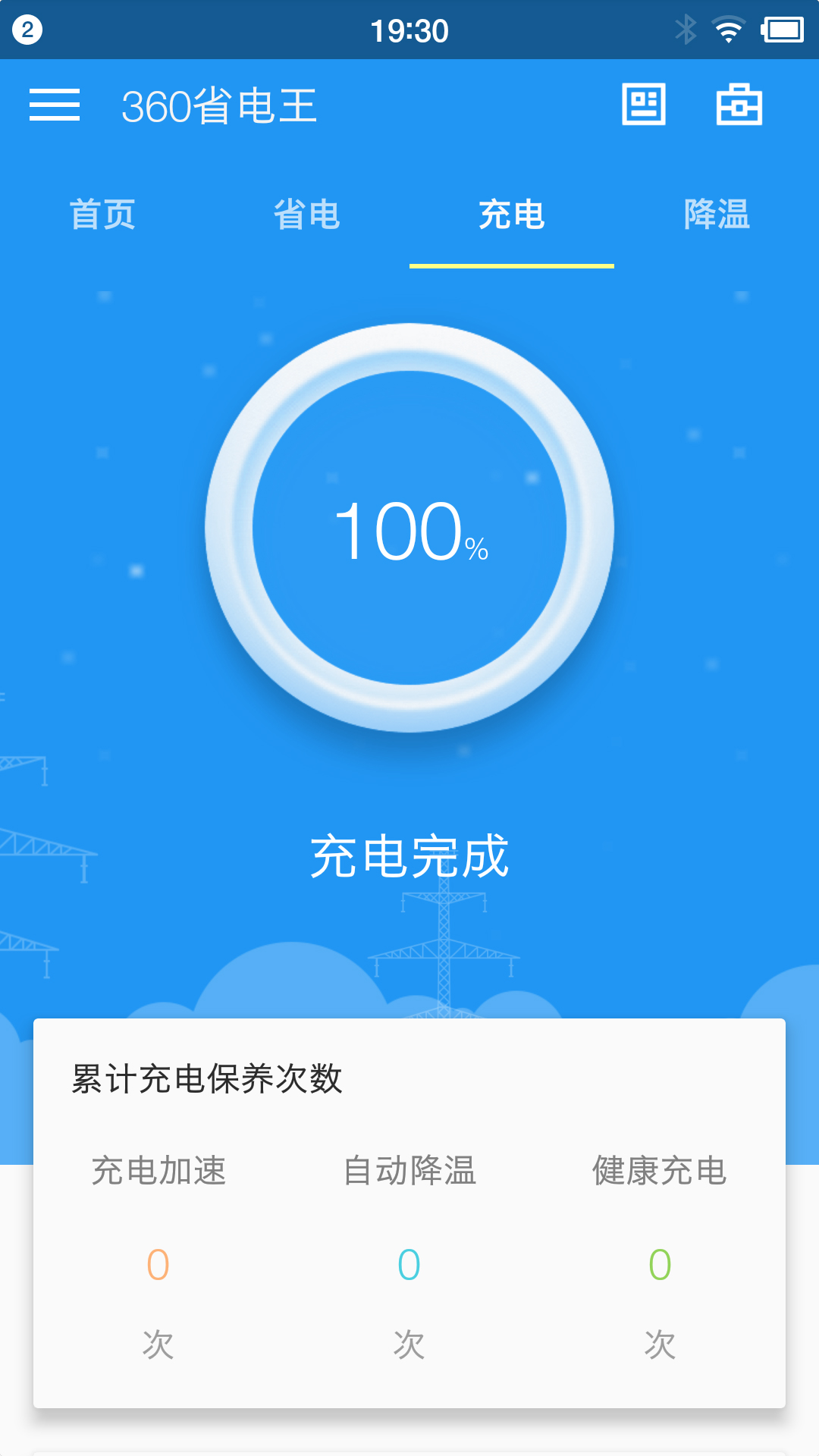This screenshot has width=819, height=1456.
Task: Tap the green 0 under 健康充电
Action: (657, 1263)
